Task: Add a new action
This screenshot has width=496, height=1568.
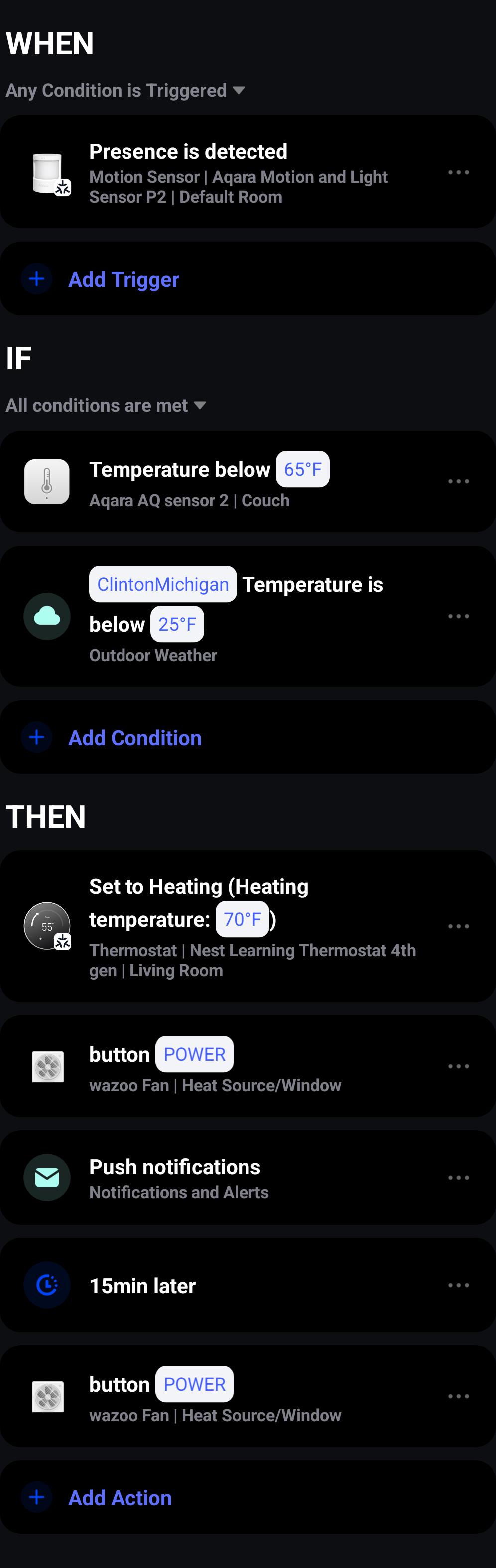Action: [x=120, y=1498]
